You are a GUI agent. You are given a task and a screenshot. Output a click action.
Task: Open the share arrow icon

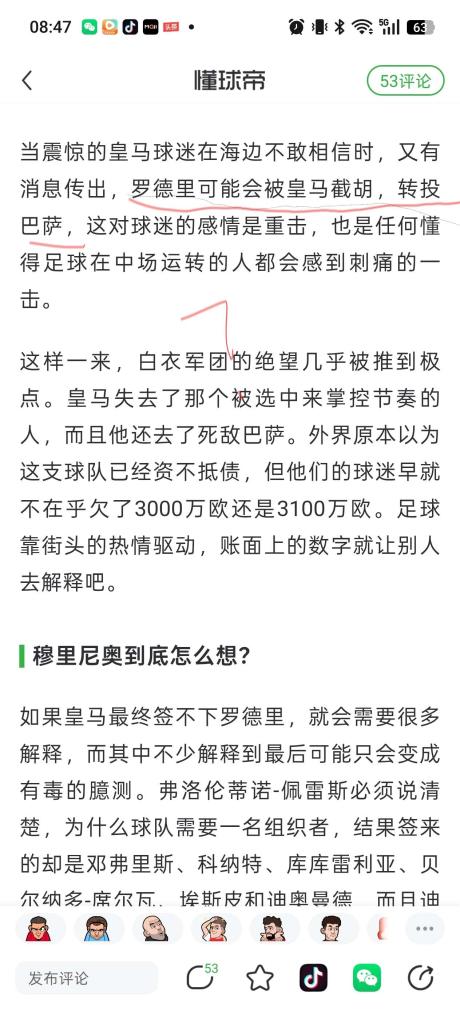click(x=420, y=978)
